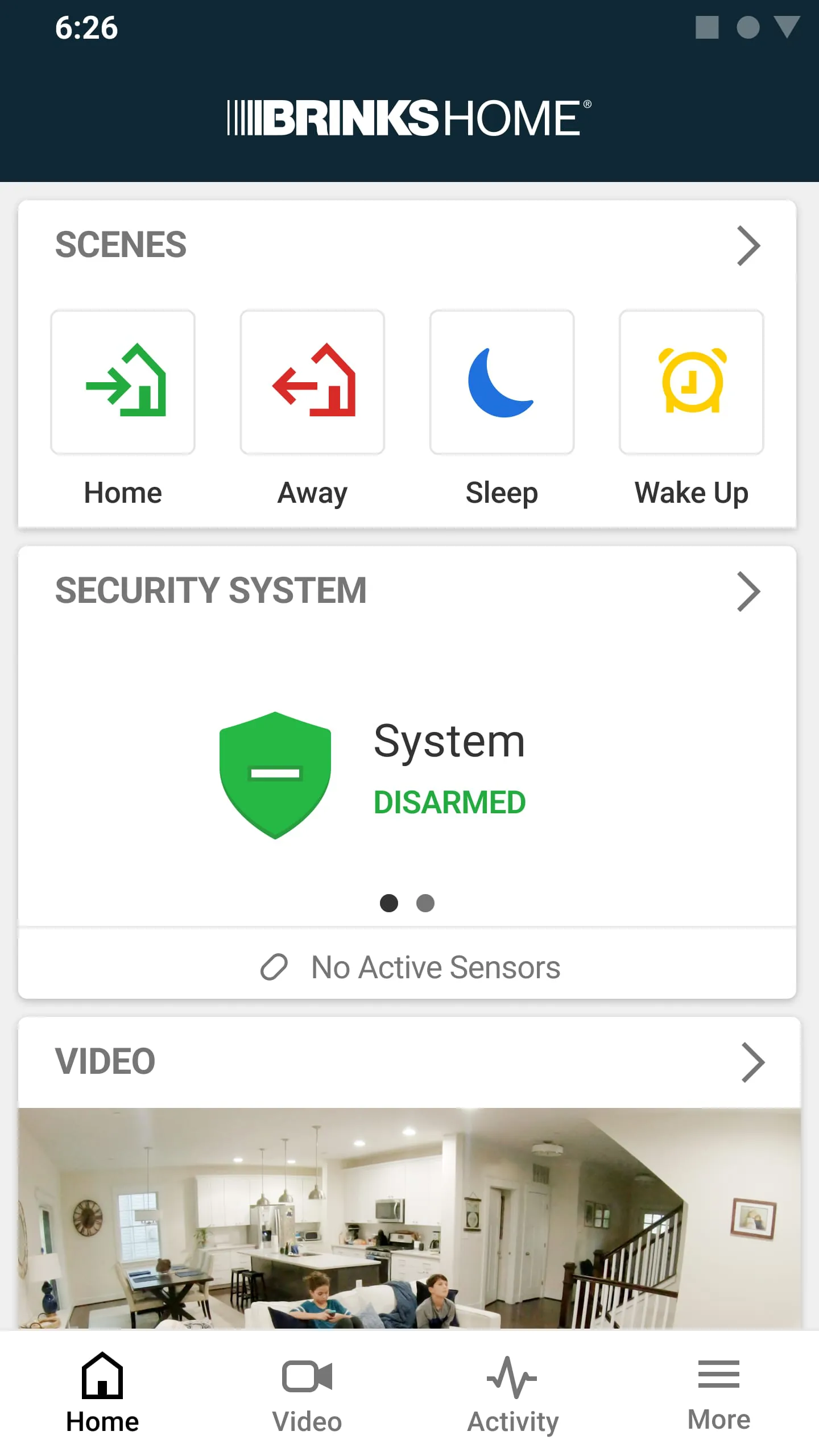Activate the Wake Up scene

point(691,382)
